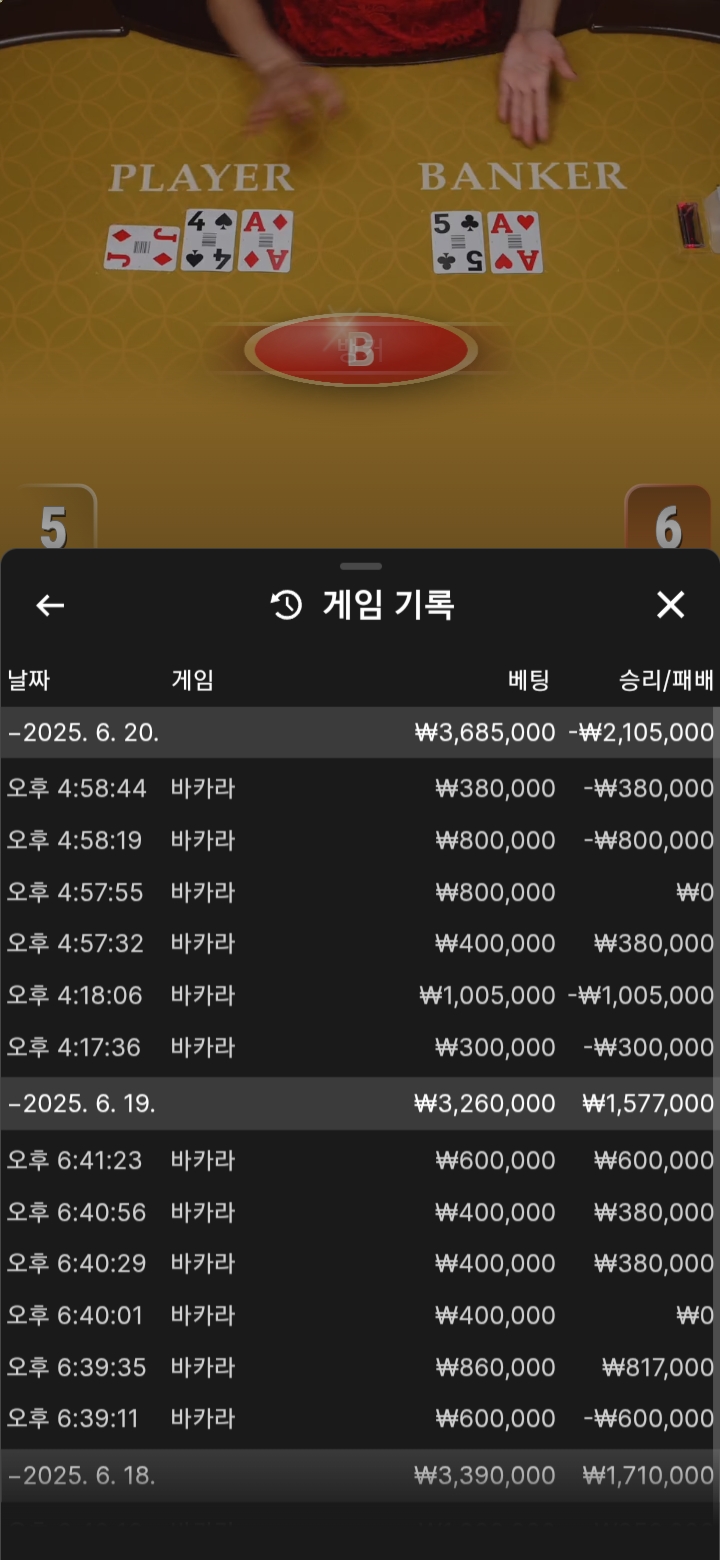Open the 오후 6:39:11 바카라 record
Screen dimensions: 720x1560
[360, 1419]
